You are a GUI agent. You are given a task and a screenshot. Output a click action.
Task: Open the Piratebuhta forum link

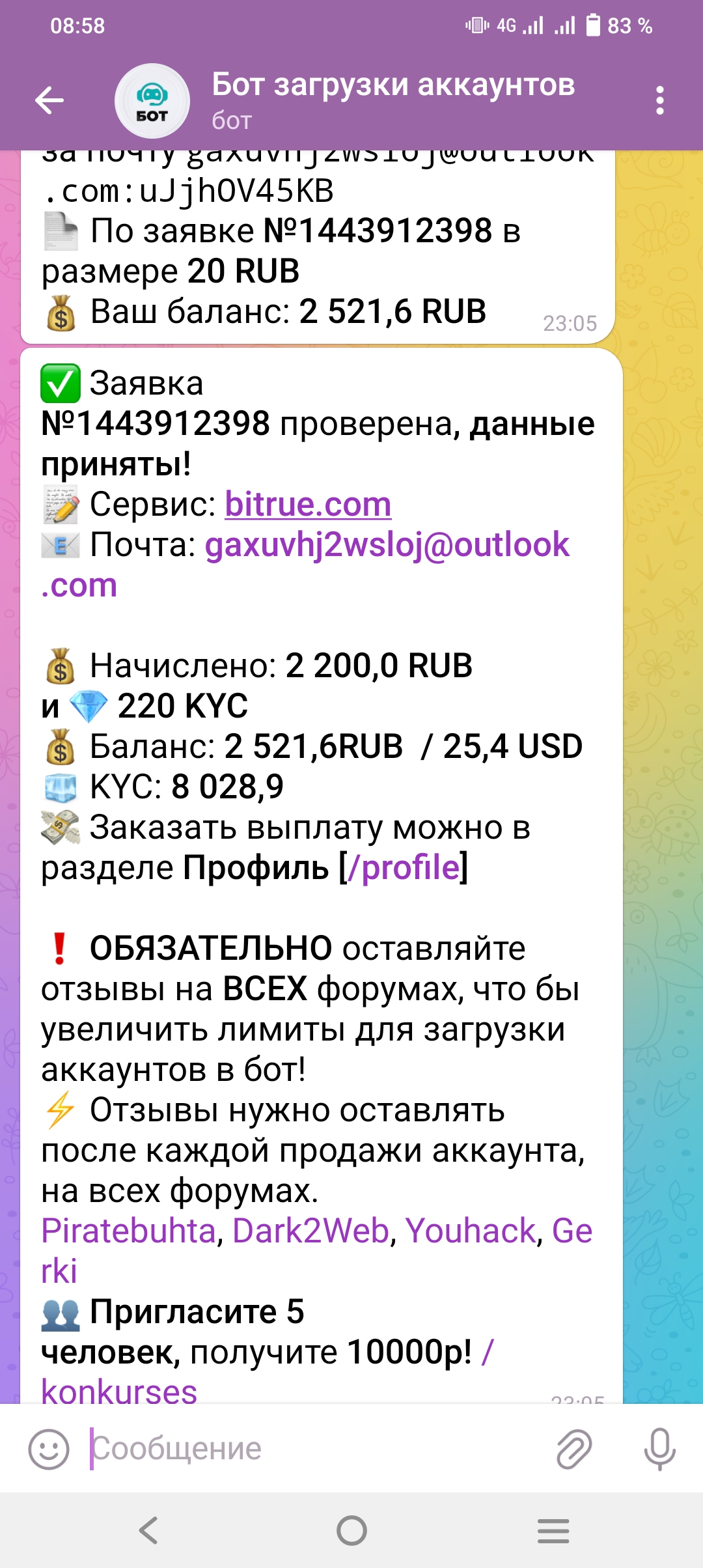pyautogui.click(x=128, y=1231)
